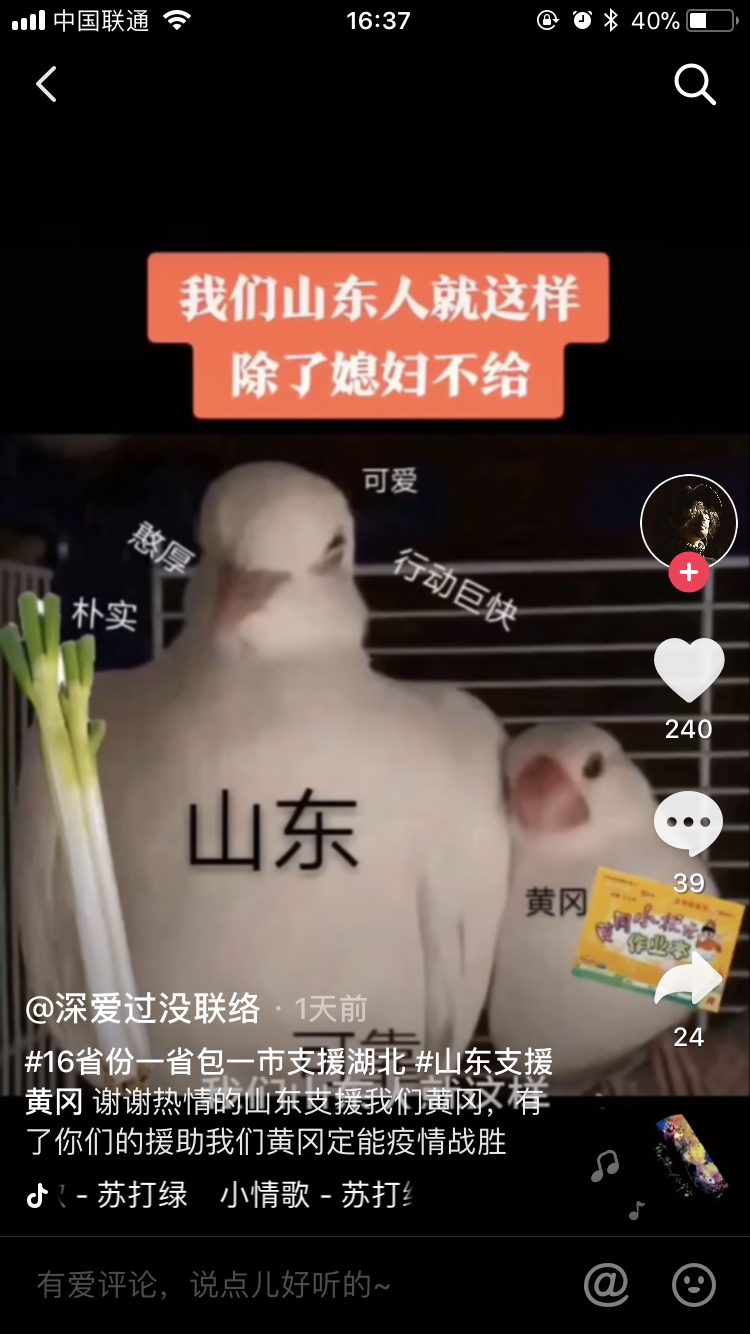Open hashtag #16省份一省包一市支援湖北
This screenshot has height=1334, width=750.
(x=215, y=1062)
